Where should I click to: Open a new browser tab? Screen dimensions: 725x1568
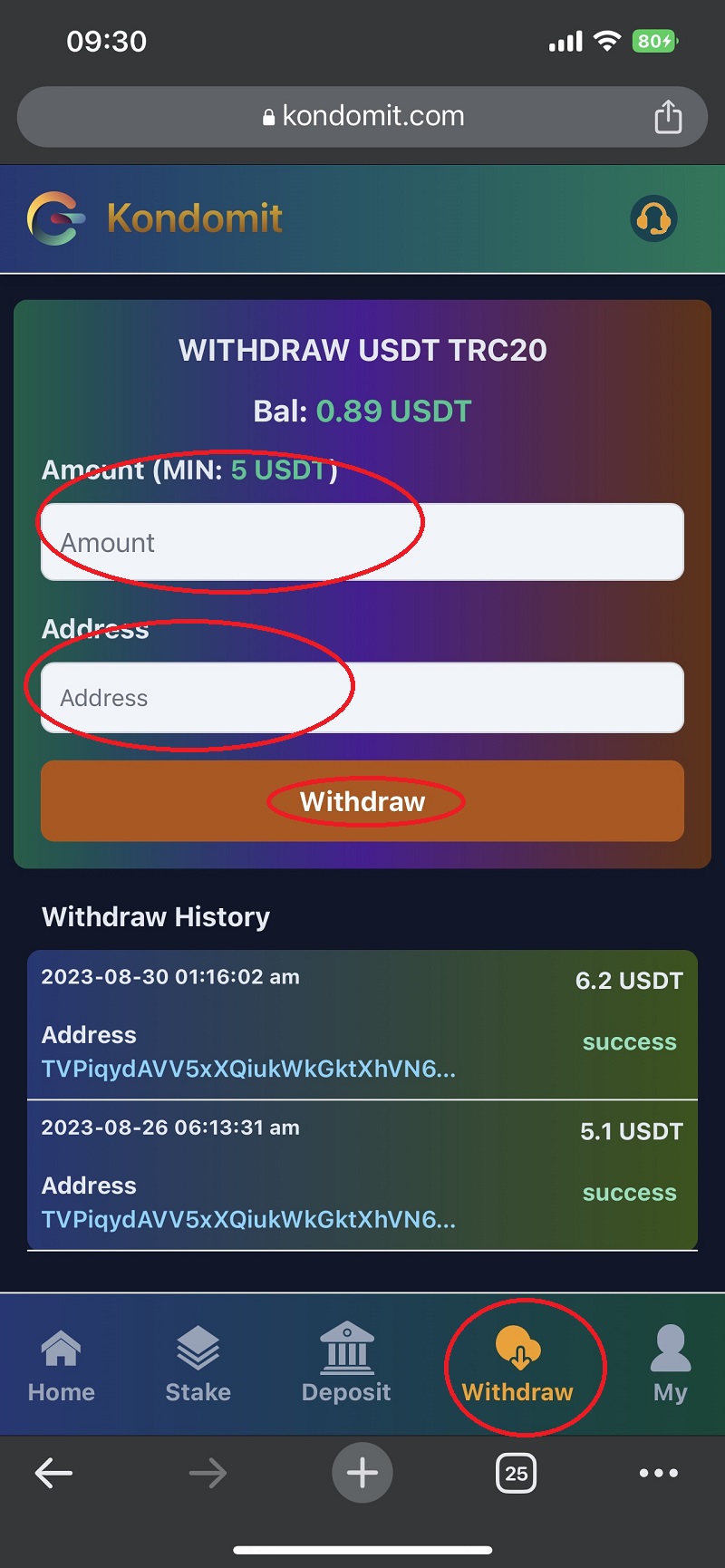[362, 1473]
